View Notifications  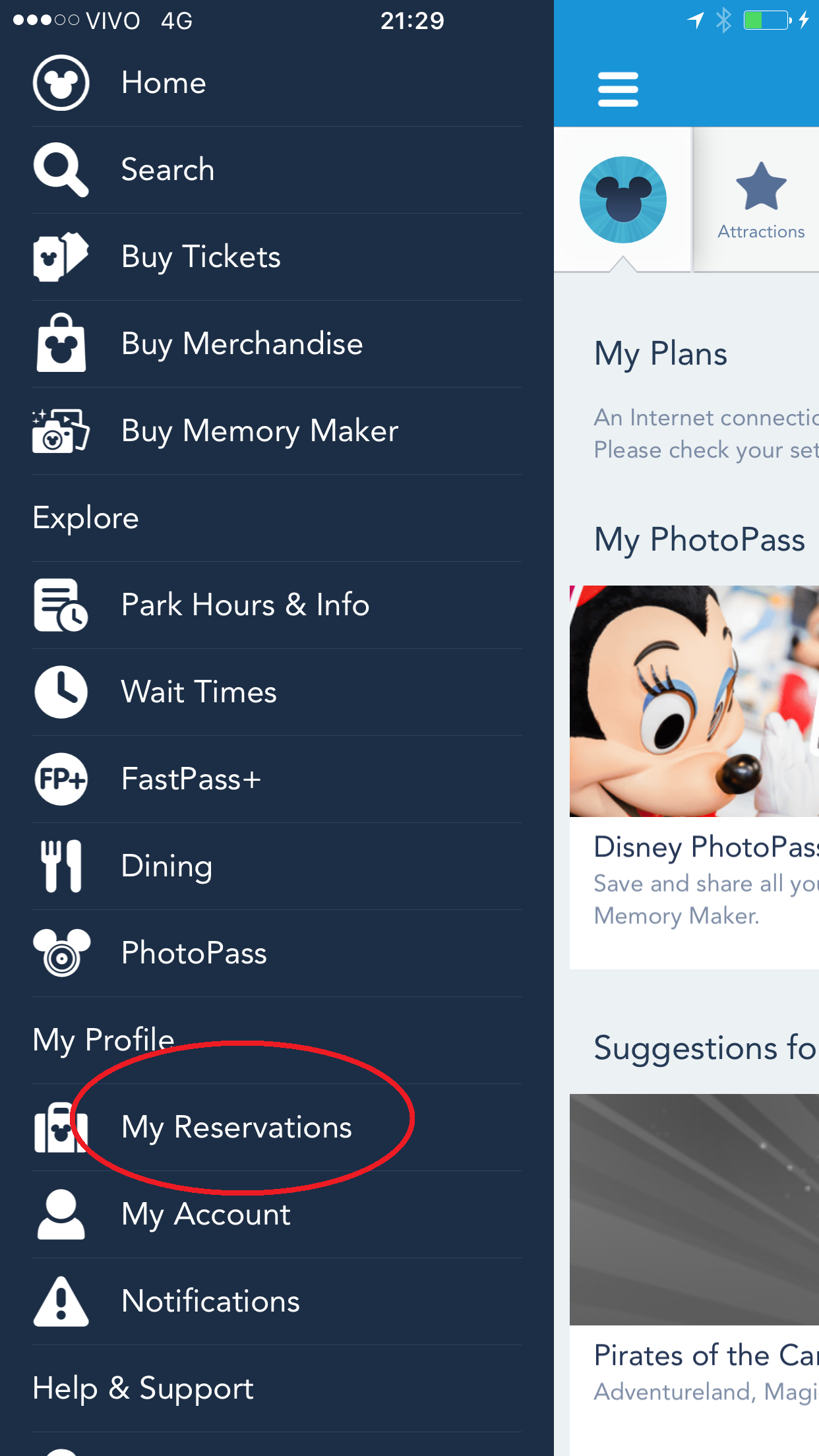tap(210, 1302)
